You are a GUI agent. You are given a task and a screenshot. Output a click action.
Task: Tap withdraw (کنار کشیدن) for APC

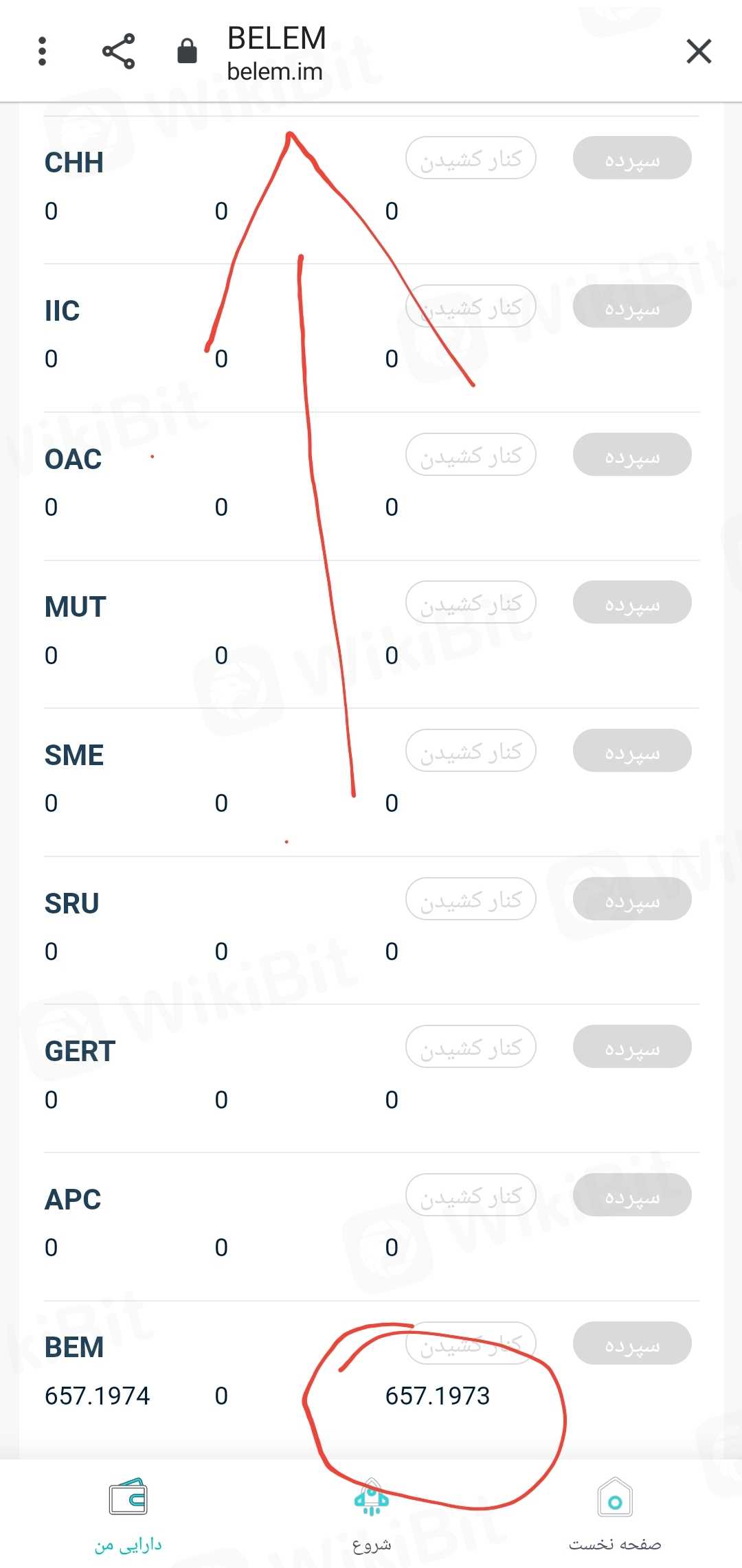(471, 1195)
